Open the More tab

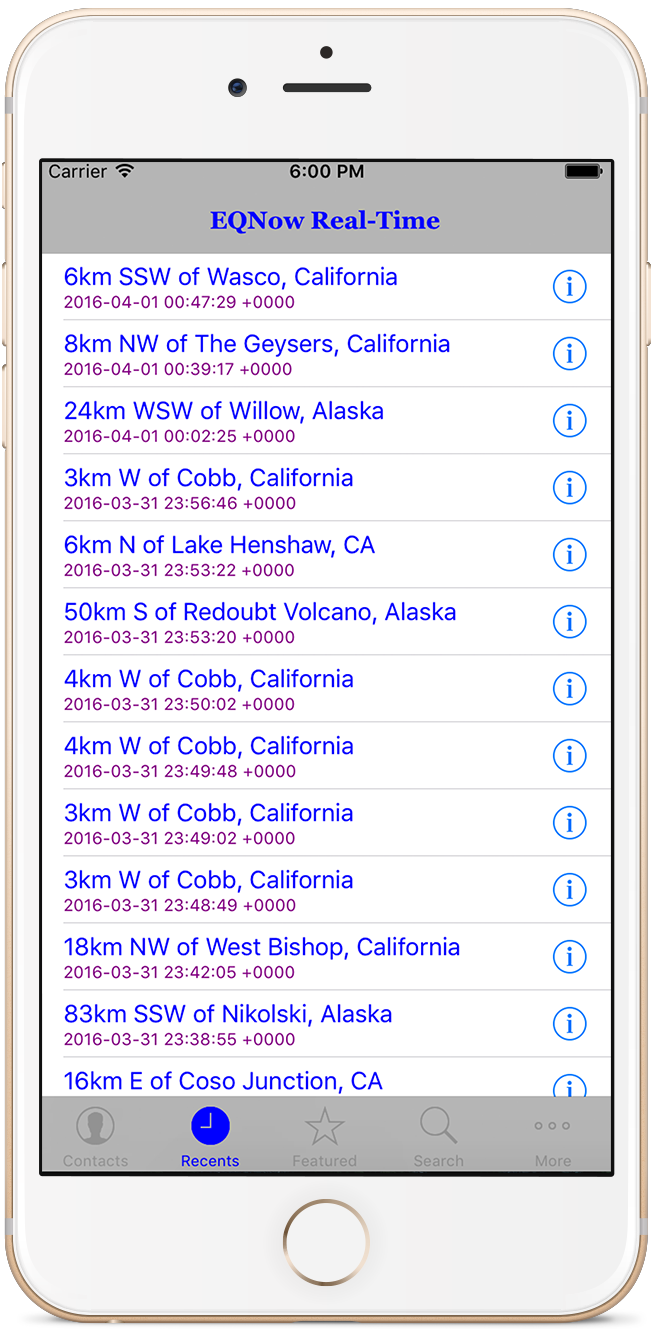point(552,1136)
